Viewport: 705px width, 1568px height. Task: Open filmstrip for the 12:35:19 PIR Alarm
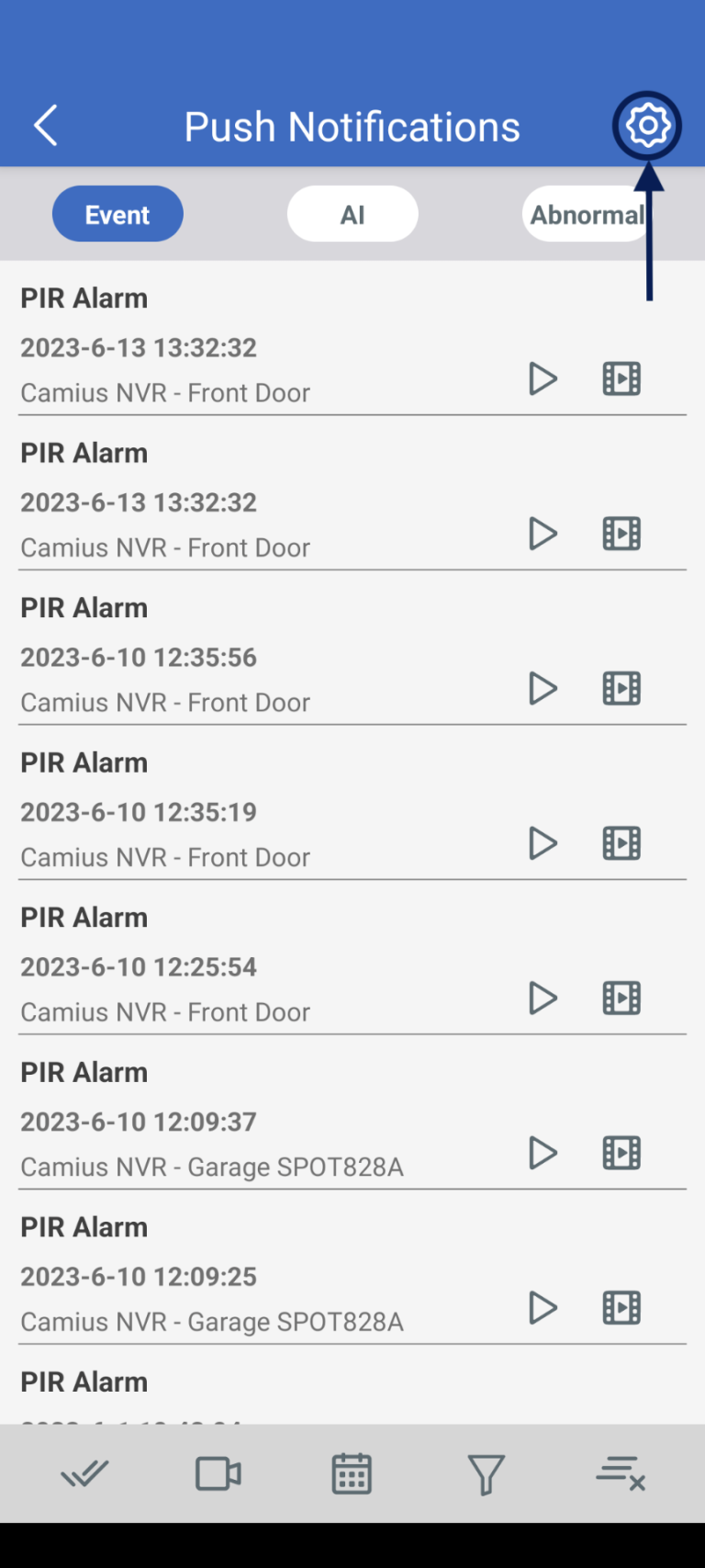[621, 843]
